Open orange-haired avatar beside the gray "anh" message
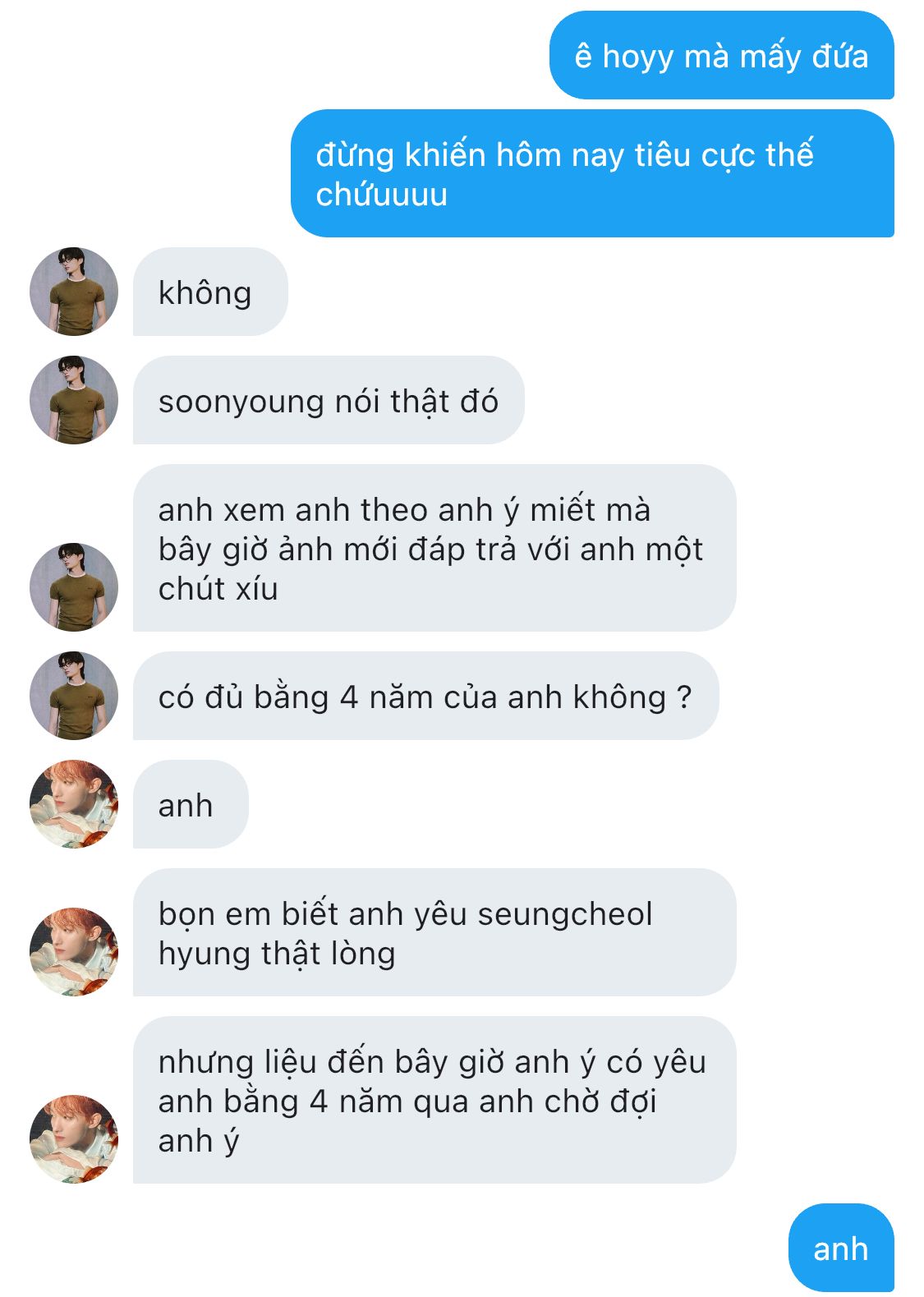 point(74,804)
